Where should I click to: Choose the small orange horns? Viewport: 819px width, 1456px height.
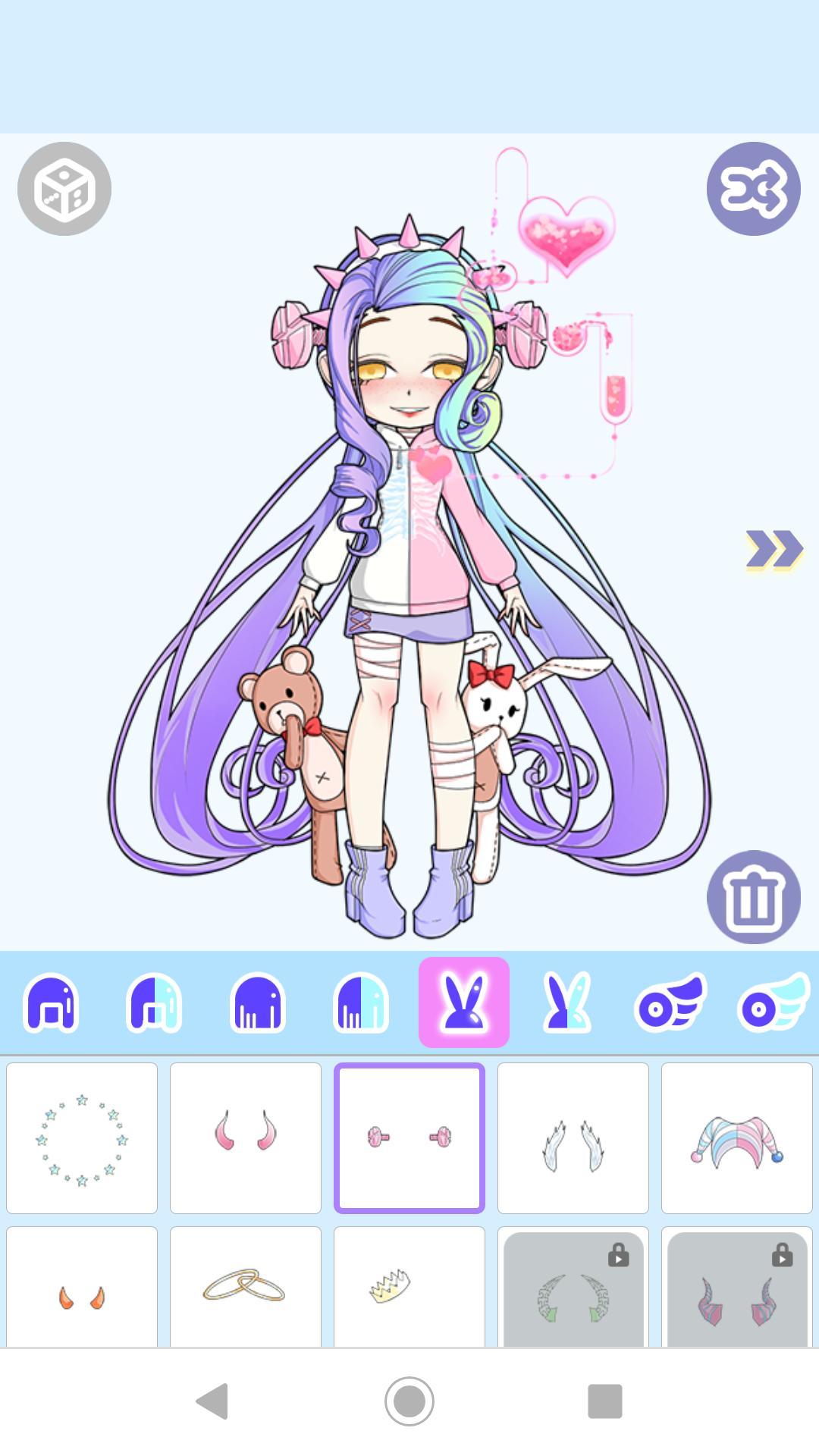[82, 1289]
